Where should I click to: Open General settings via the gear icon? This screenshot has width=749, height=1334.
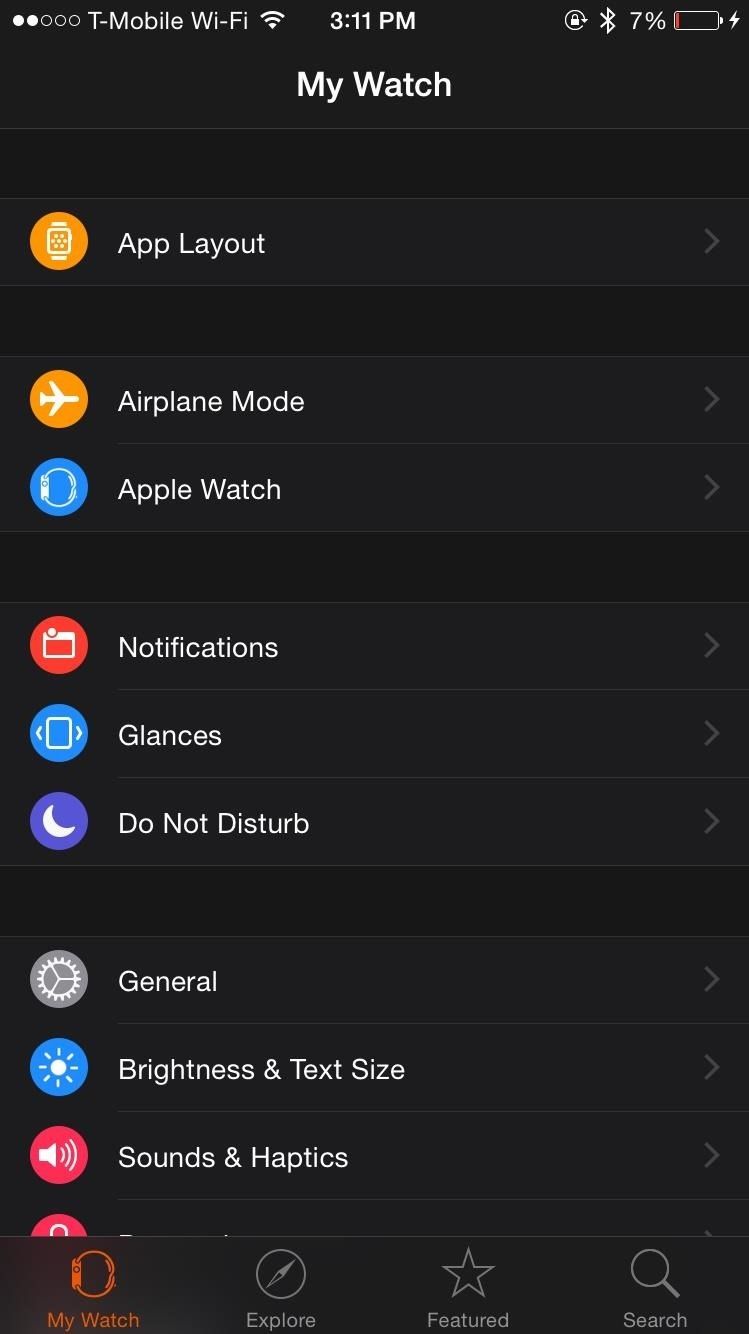pos(59,979)
